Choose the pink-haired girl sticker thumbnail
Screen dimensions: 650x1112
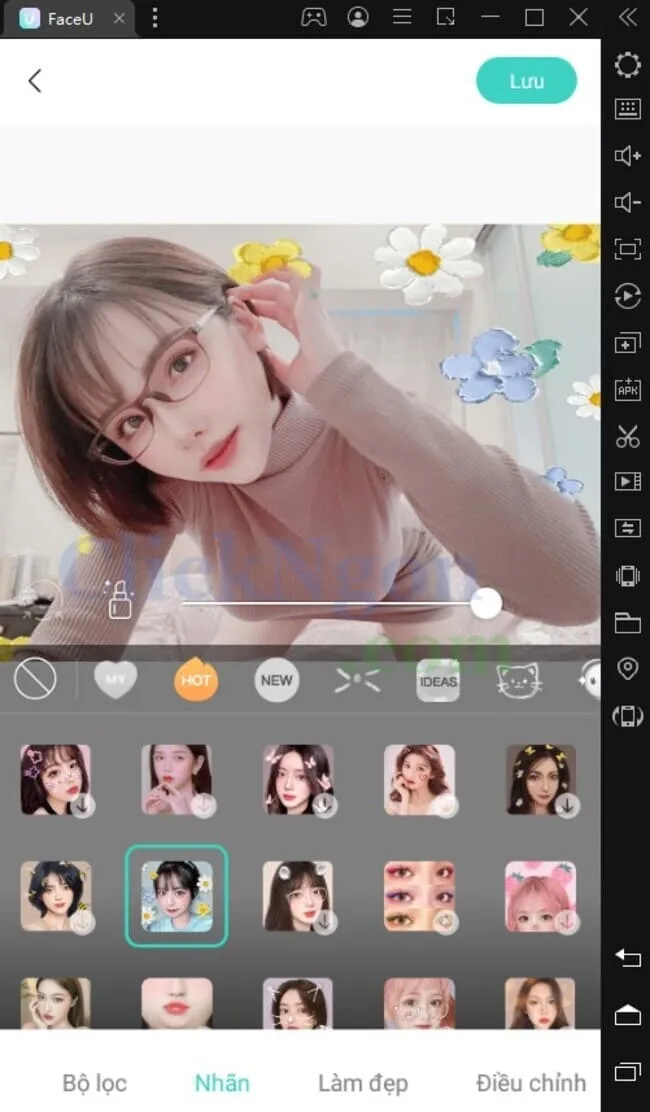tap(540, 896)
